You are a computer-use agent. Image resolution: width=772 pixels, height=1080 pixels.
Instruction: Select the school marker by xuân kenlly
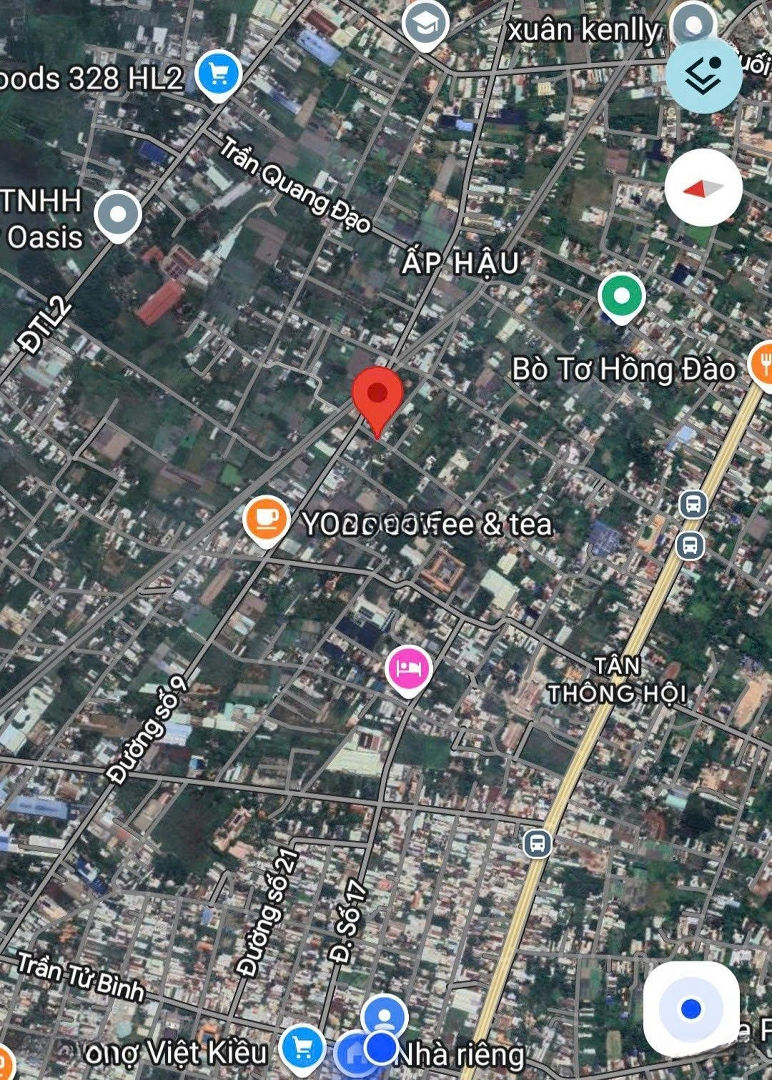(x=425, y=25)
